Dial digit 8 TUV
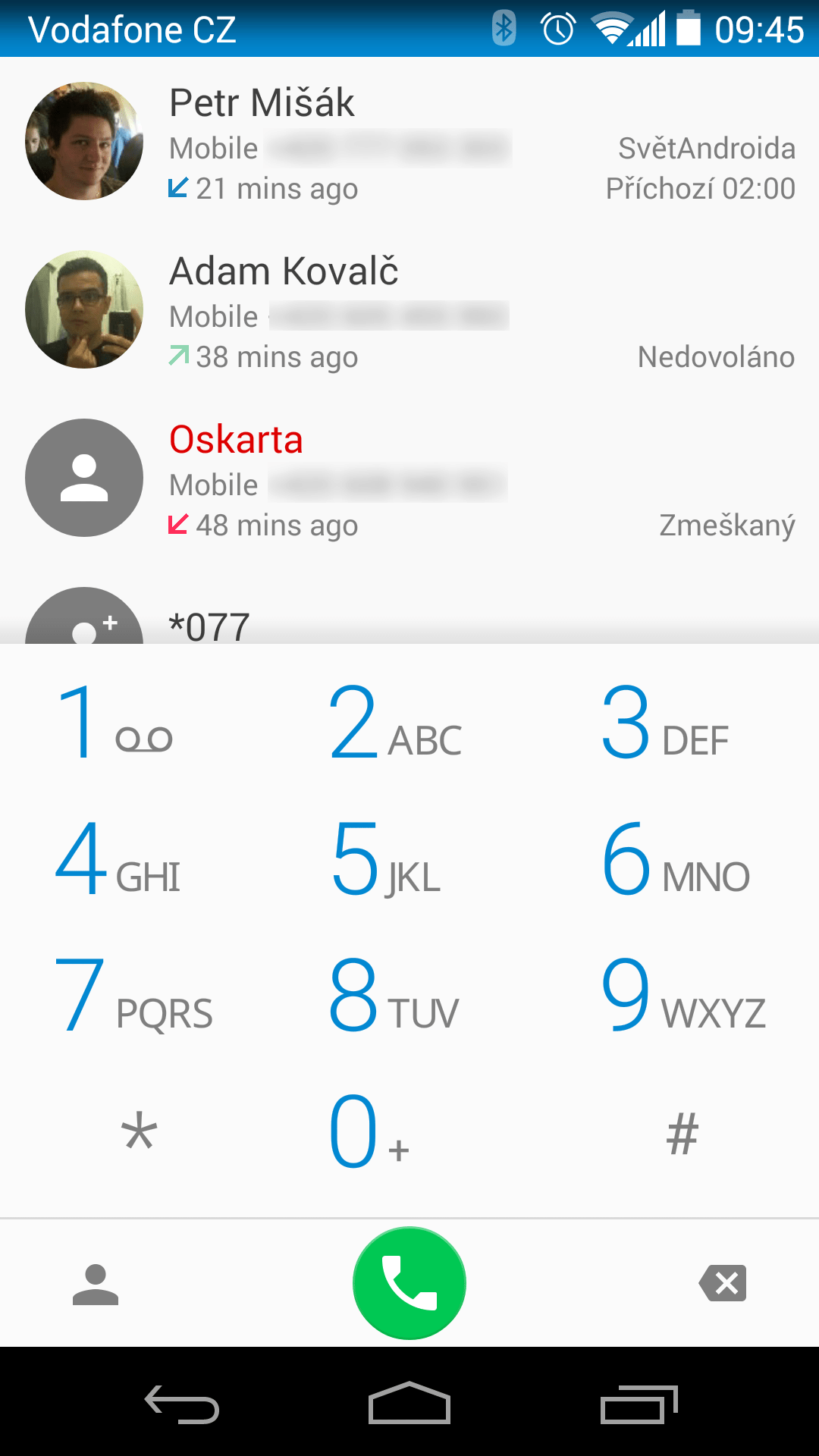 coord(409,993)
